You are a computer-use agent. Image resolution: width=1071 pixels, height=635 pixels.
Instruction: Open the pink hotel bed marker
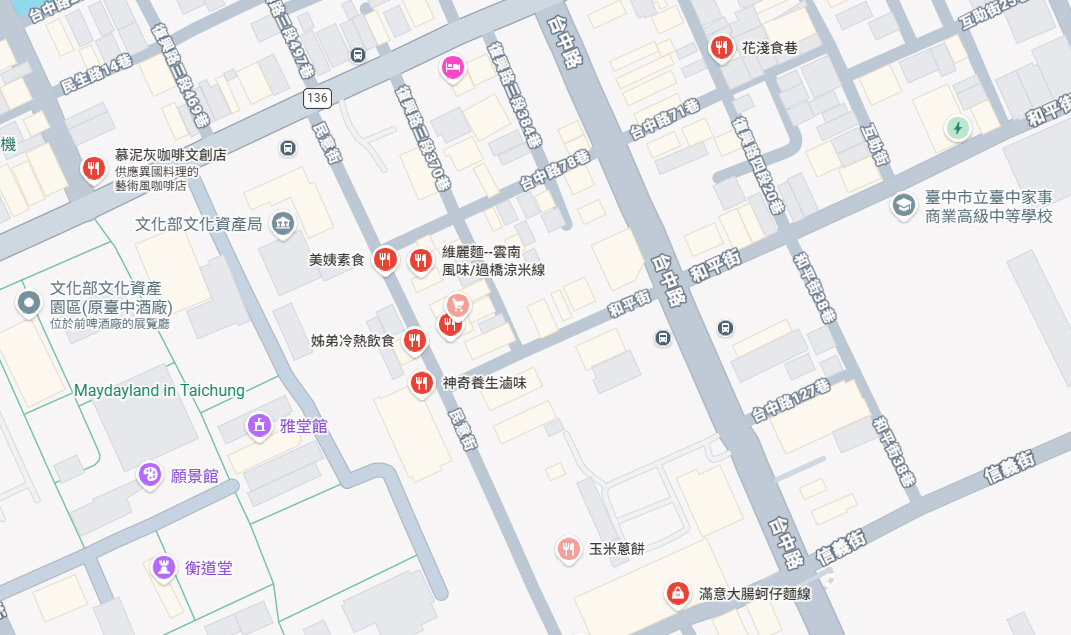pos(453,68)
